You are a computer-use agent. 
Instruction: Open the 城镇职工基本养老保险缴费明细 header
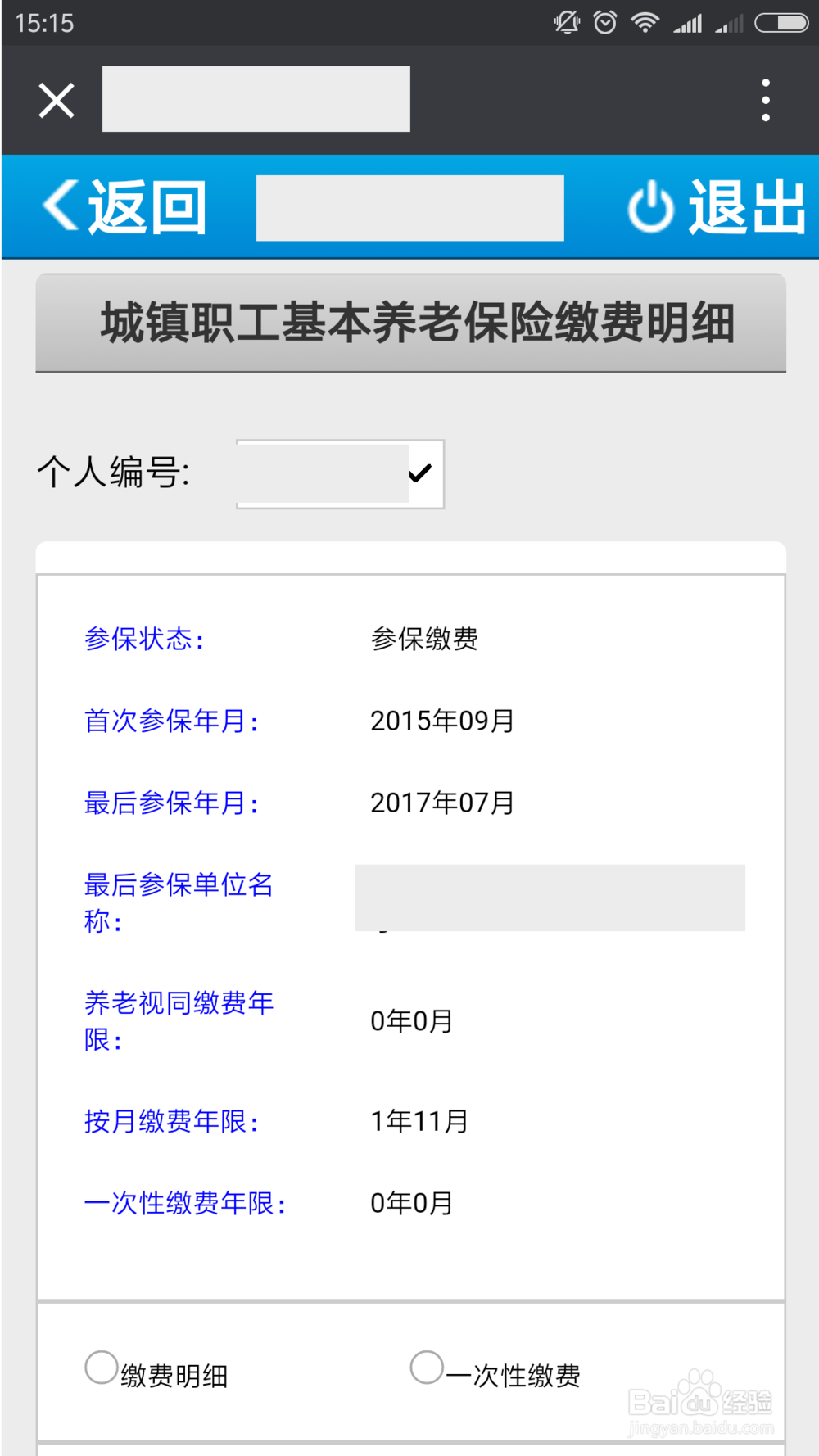(x=409, y=324)
